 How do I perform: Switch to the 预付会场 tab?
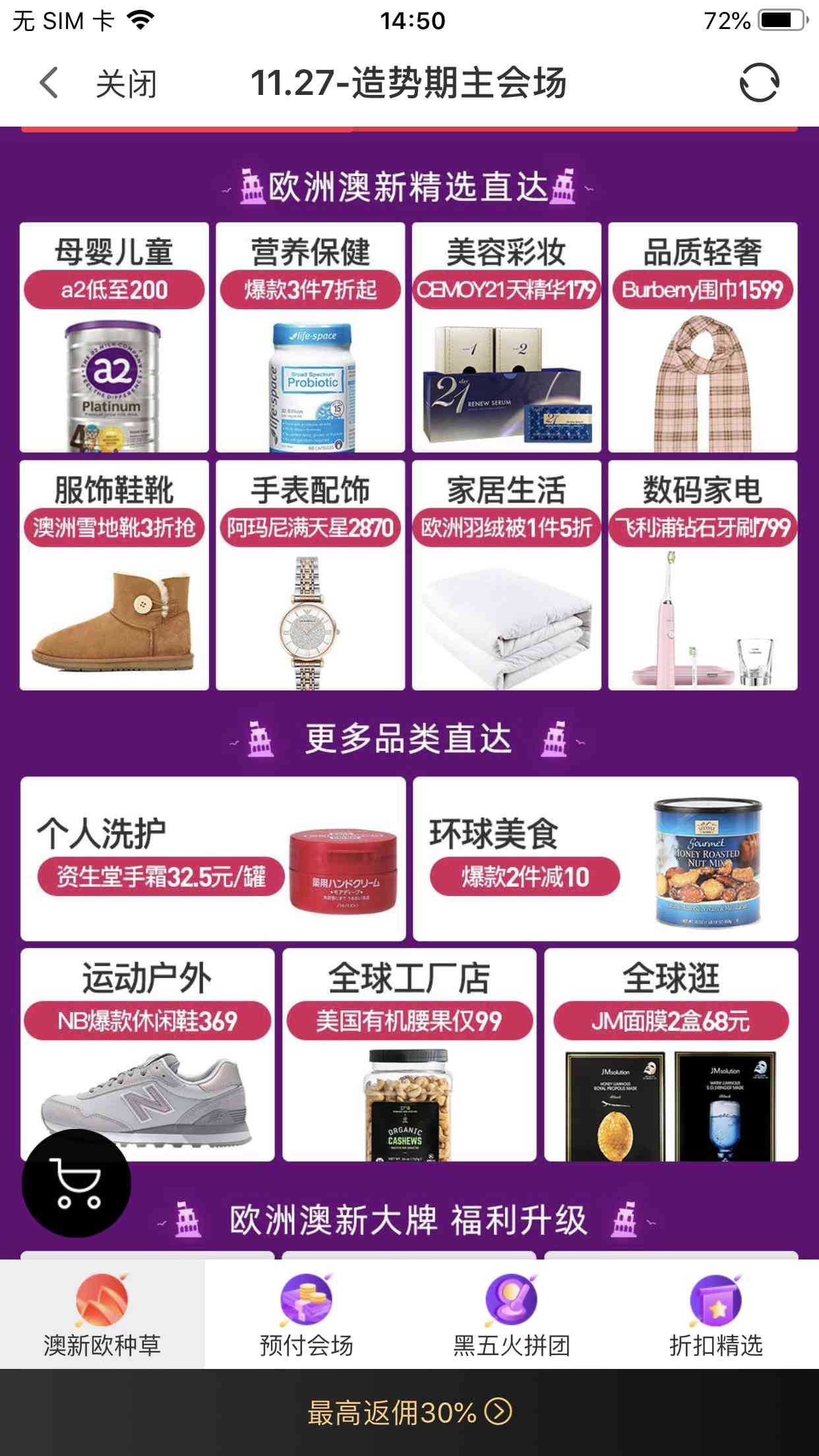[307, 1314]
